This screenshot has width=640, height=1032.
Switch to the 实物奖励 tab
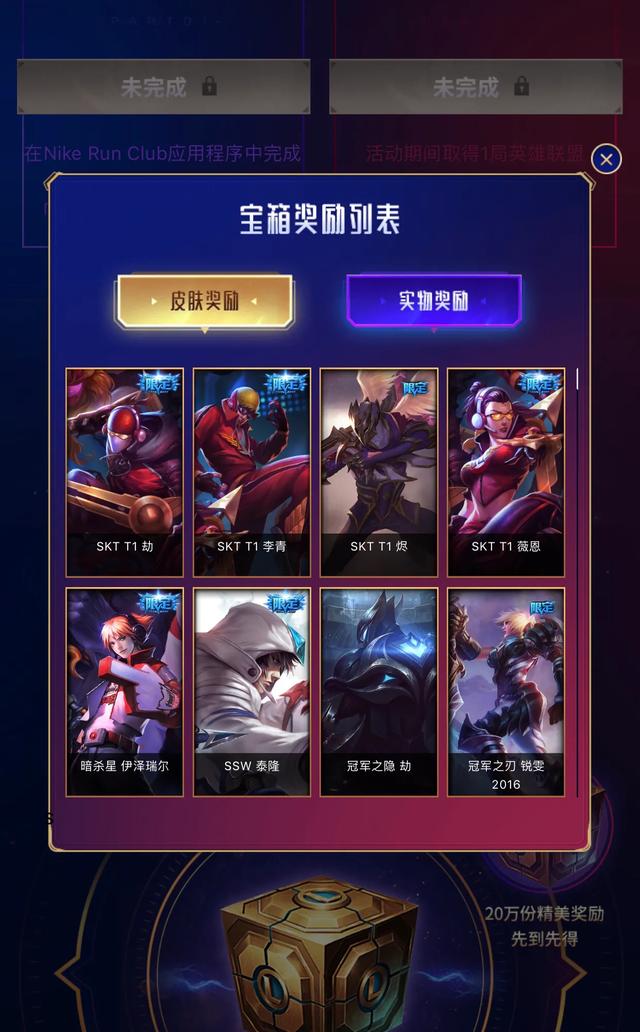click(434, 300)
